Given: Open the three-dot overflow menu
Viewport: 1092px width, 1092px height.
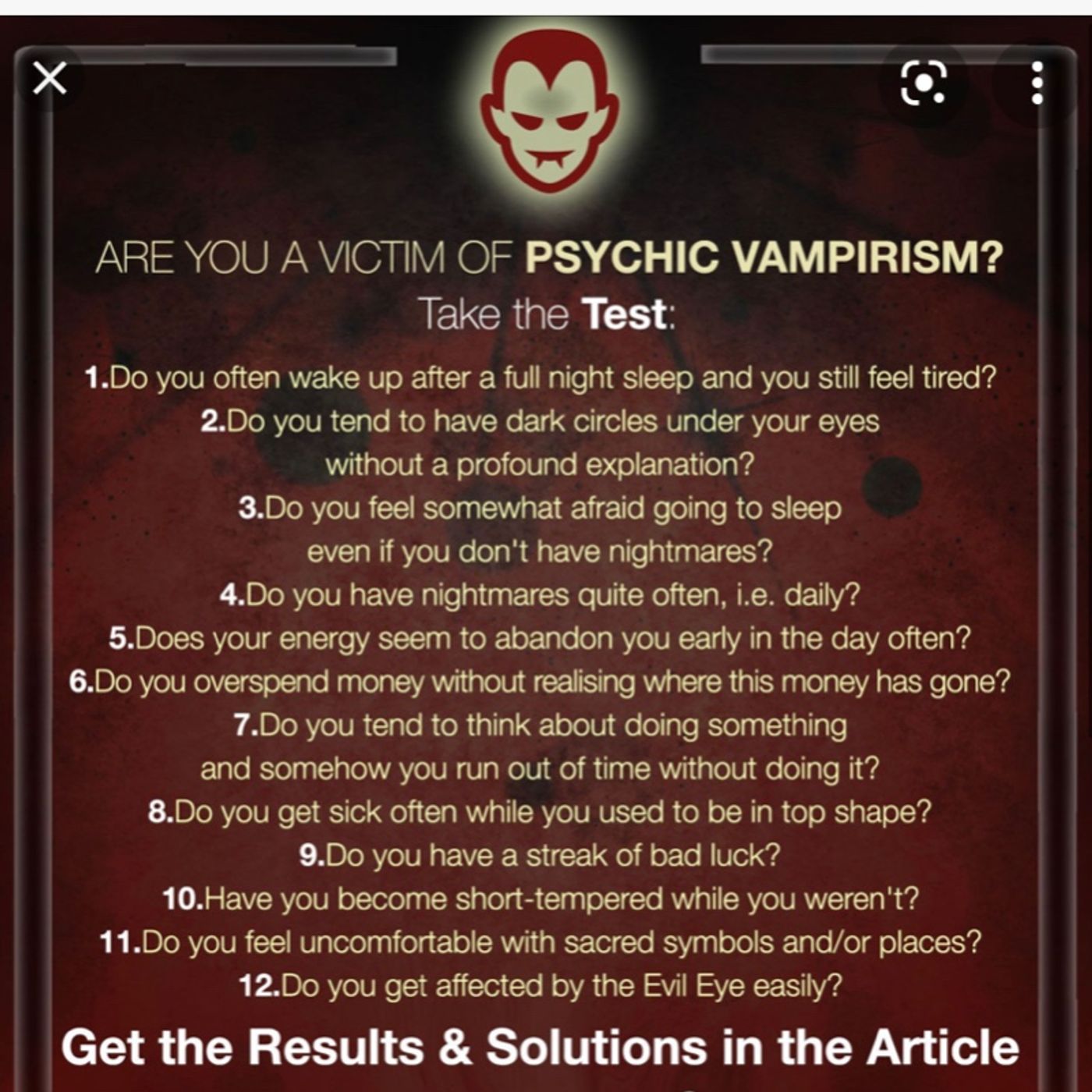Looking at the screenshot, I should pos(1037,83).
